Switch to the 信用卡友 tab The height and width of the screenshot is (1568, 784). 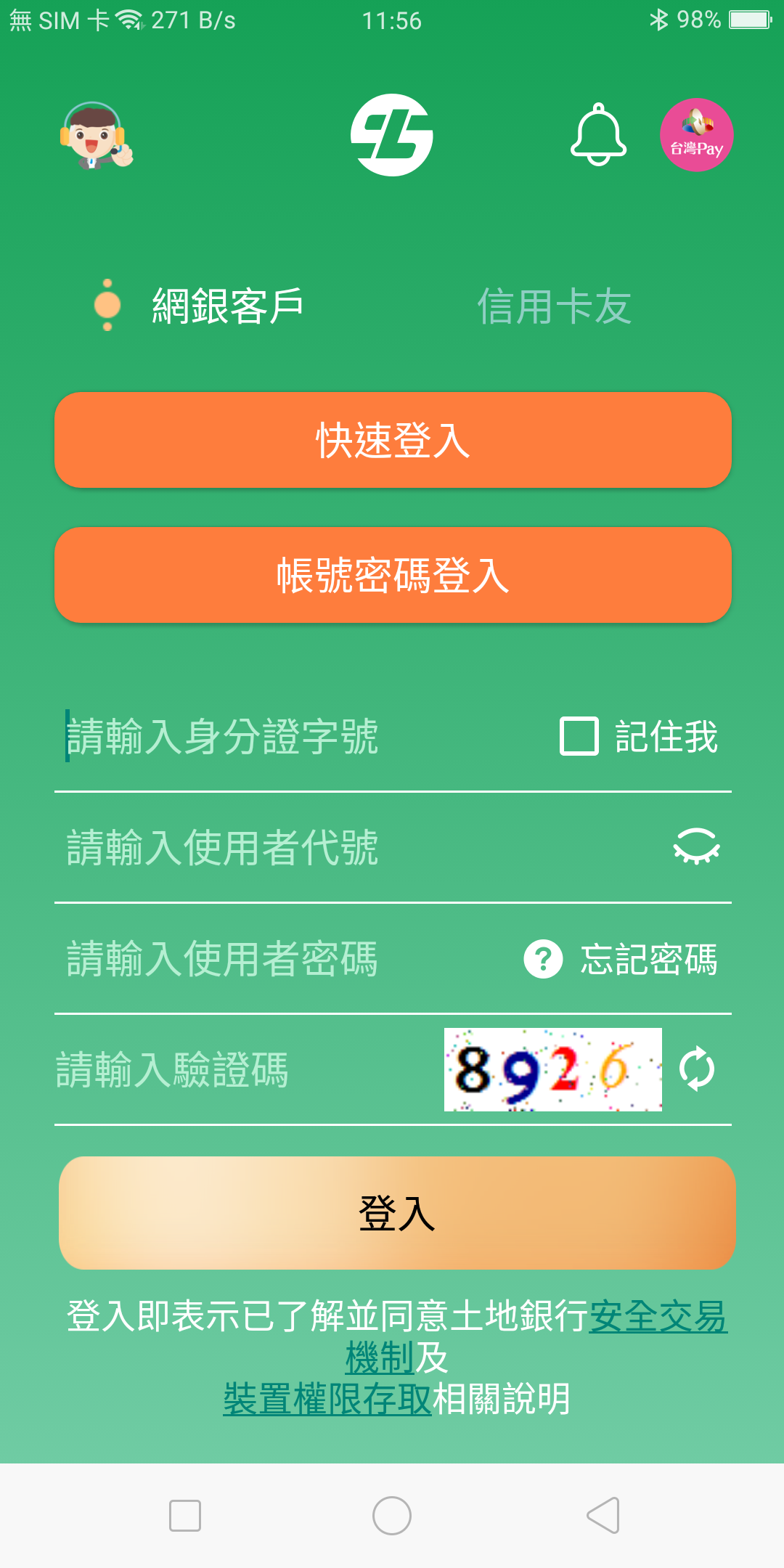pyautogui.click(x=553, y=306)
